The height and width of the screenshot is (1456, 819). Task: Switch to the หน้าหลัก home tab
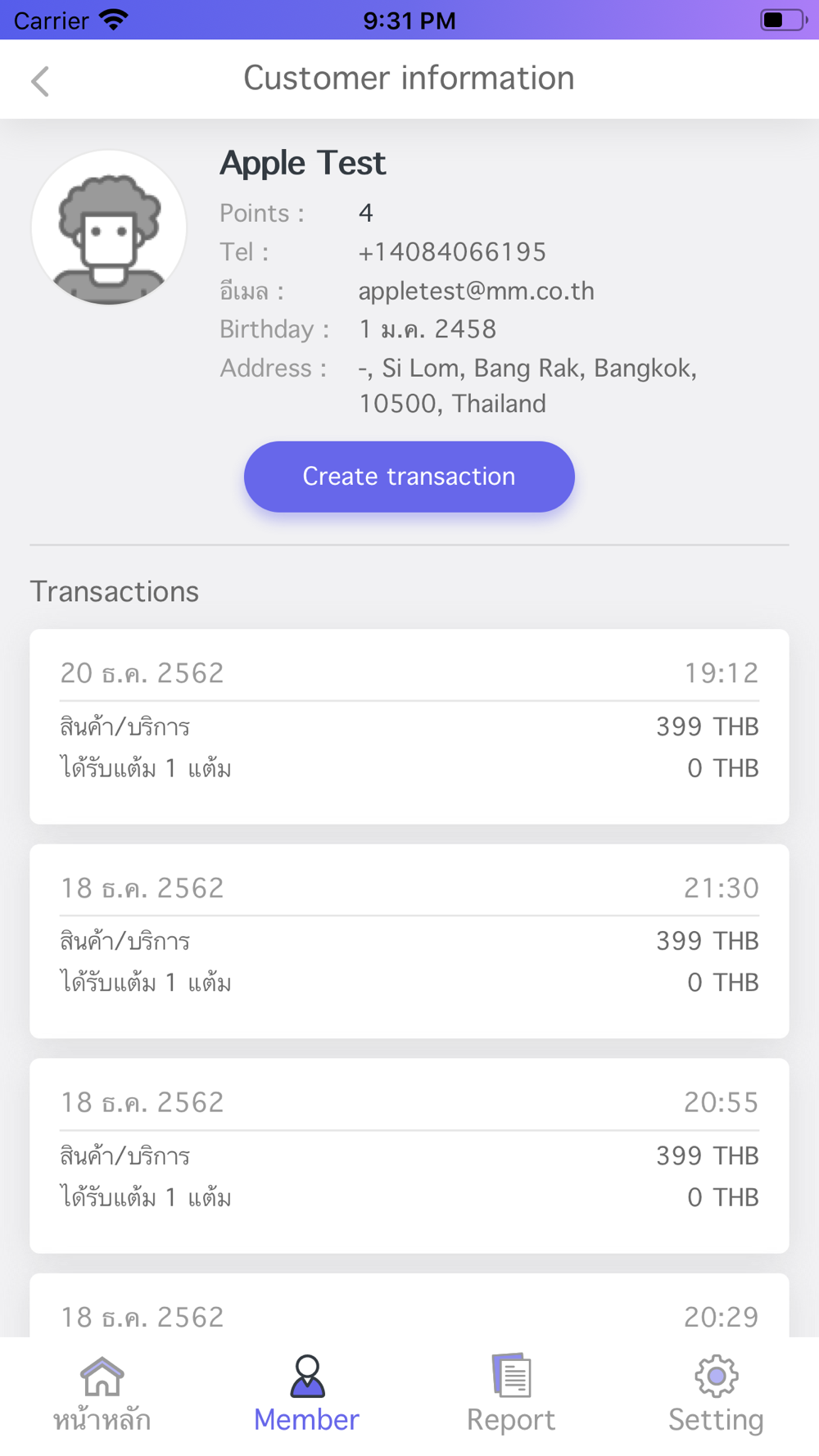pos(102,1395)
